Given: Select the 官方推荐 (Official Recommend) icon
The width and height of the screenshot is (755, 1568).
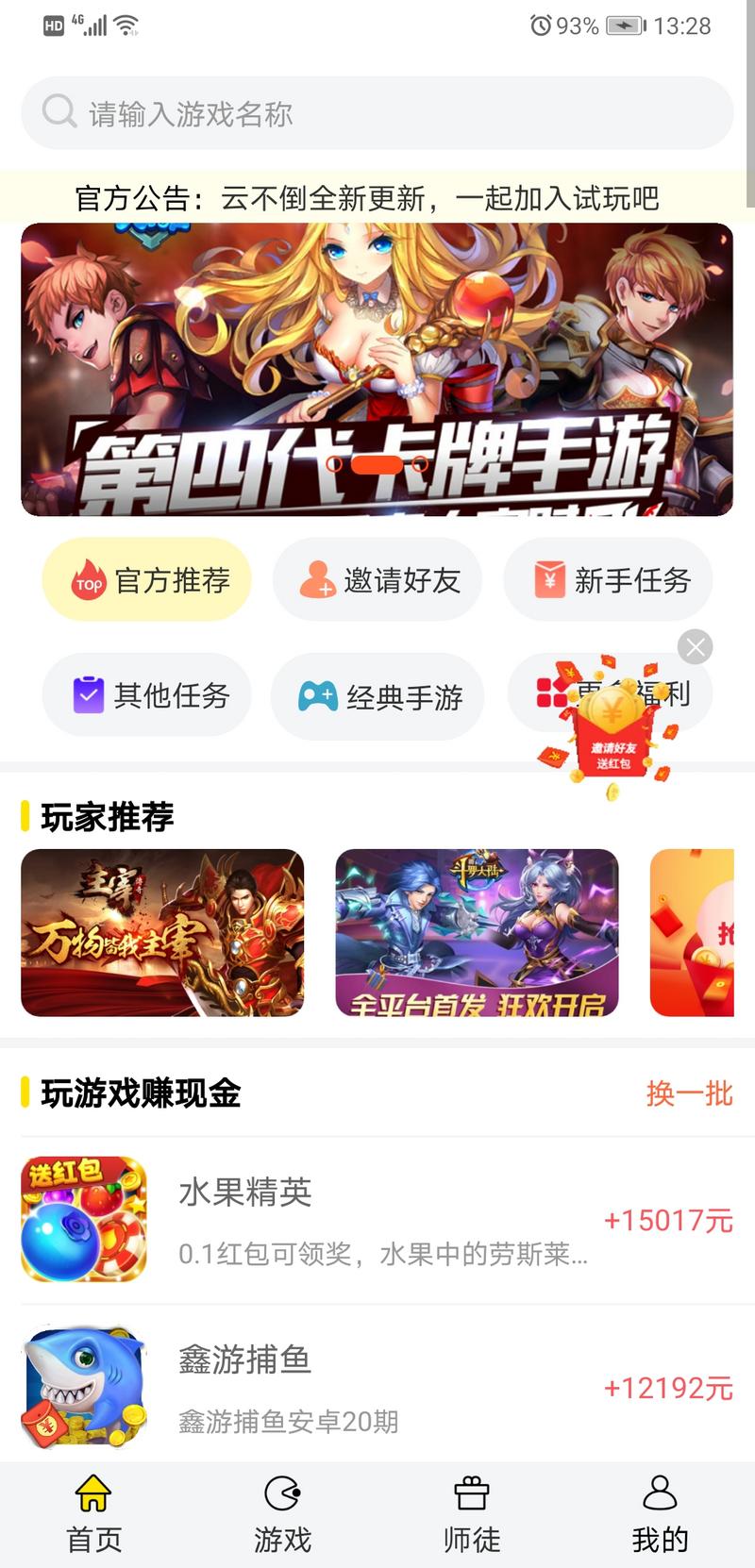Looking at the screenshot, I should tap(146, 580).
